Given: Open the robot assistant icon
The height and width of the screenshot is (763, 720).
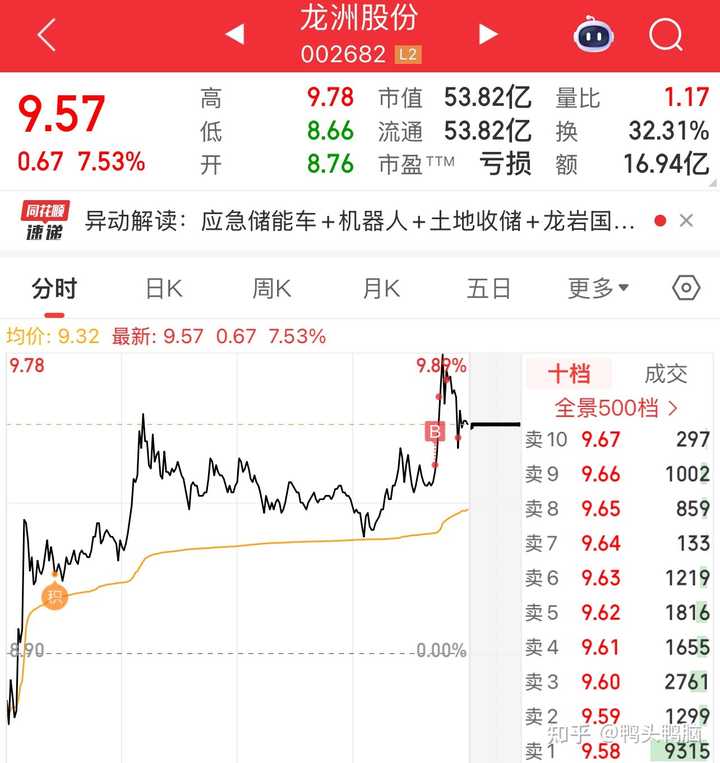Looking at the screenshot, I should [x=594, y=35].
